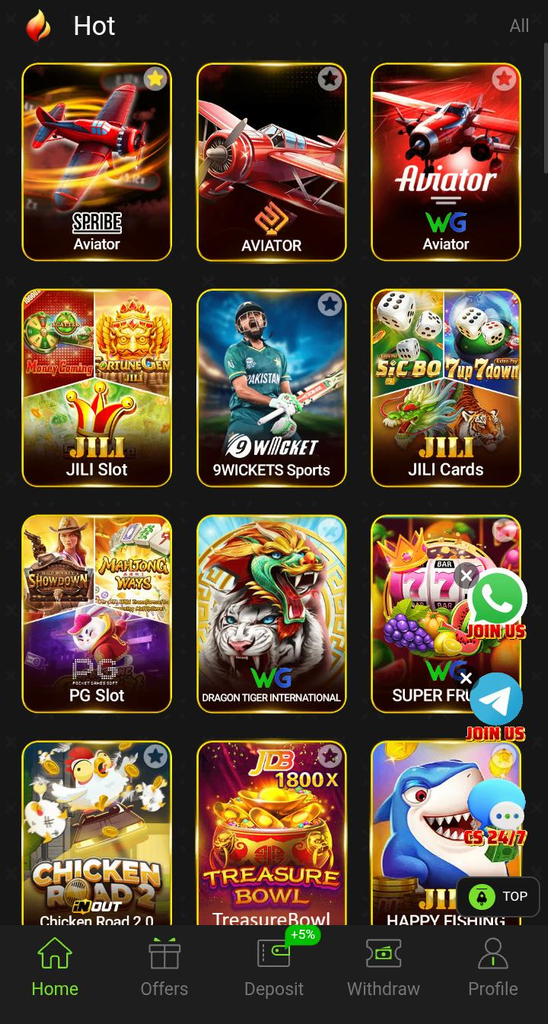Dismiss the WhatsApp Join Us bubble
Screen dimensions: 548x1024
point(466,577)
